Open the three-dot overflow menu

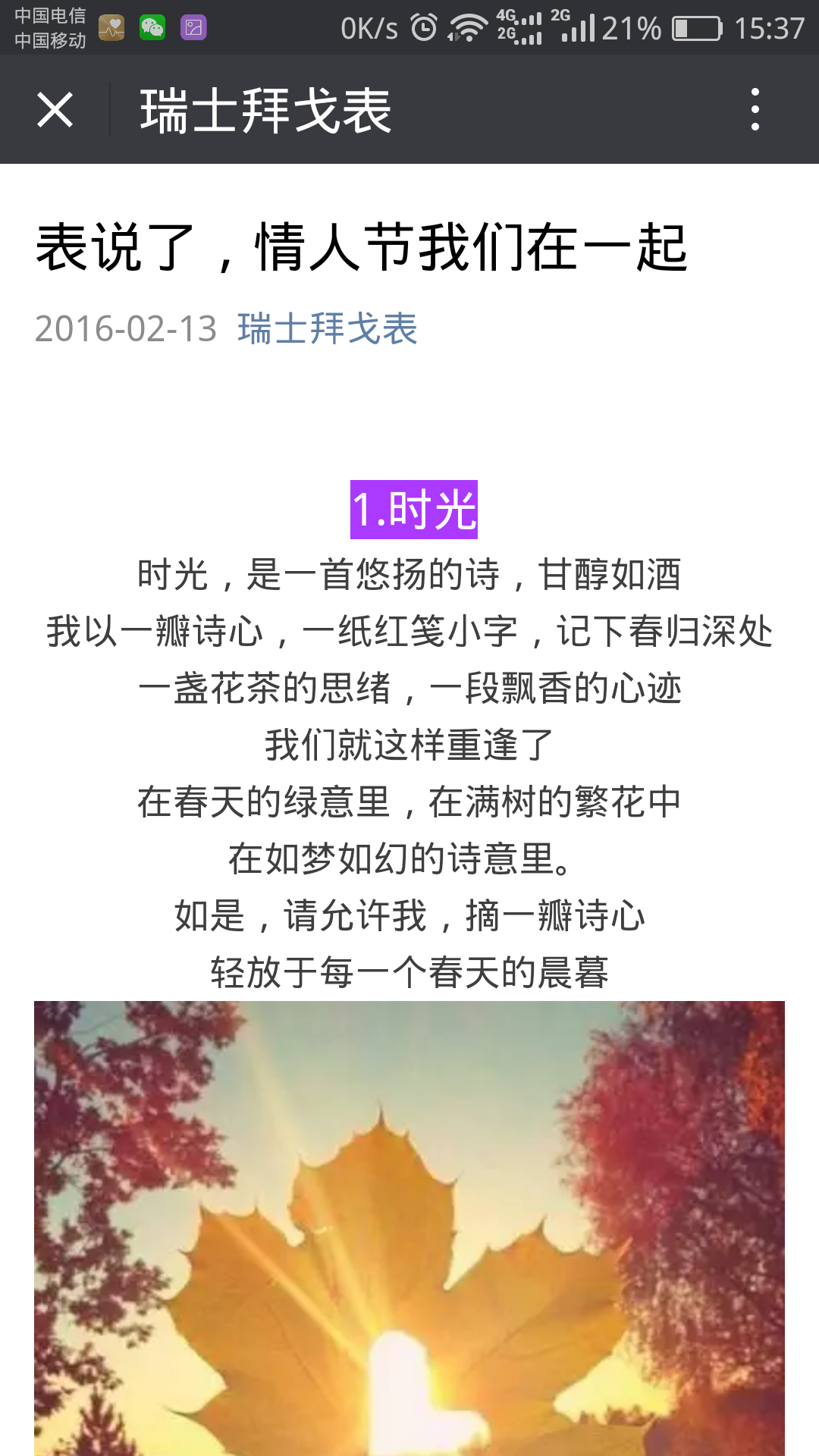[755, 110]
